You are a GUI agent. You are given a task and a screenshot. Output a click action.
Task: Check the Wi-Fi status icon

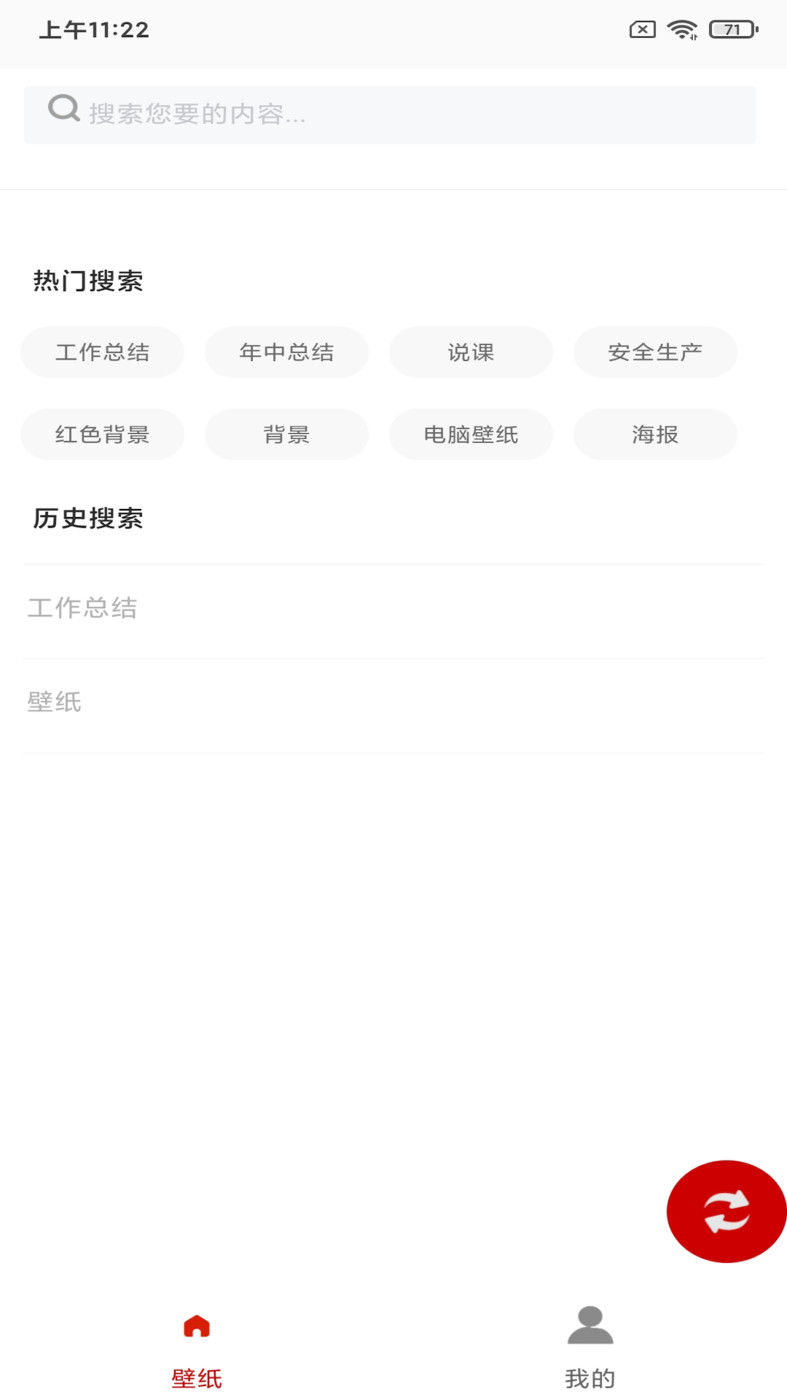pos(682,29)
